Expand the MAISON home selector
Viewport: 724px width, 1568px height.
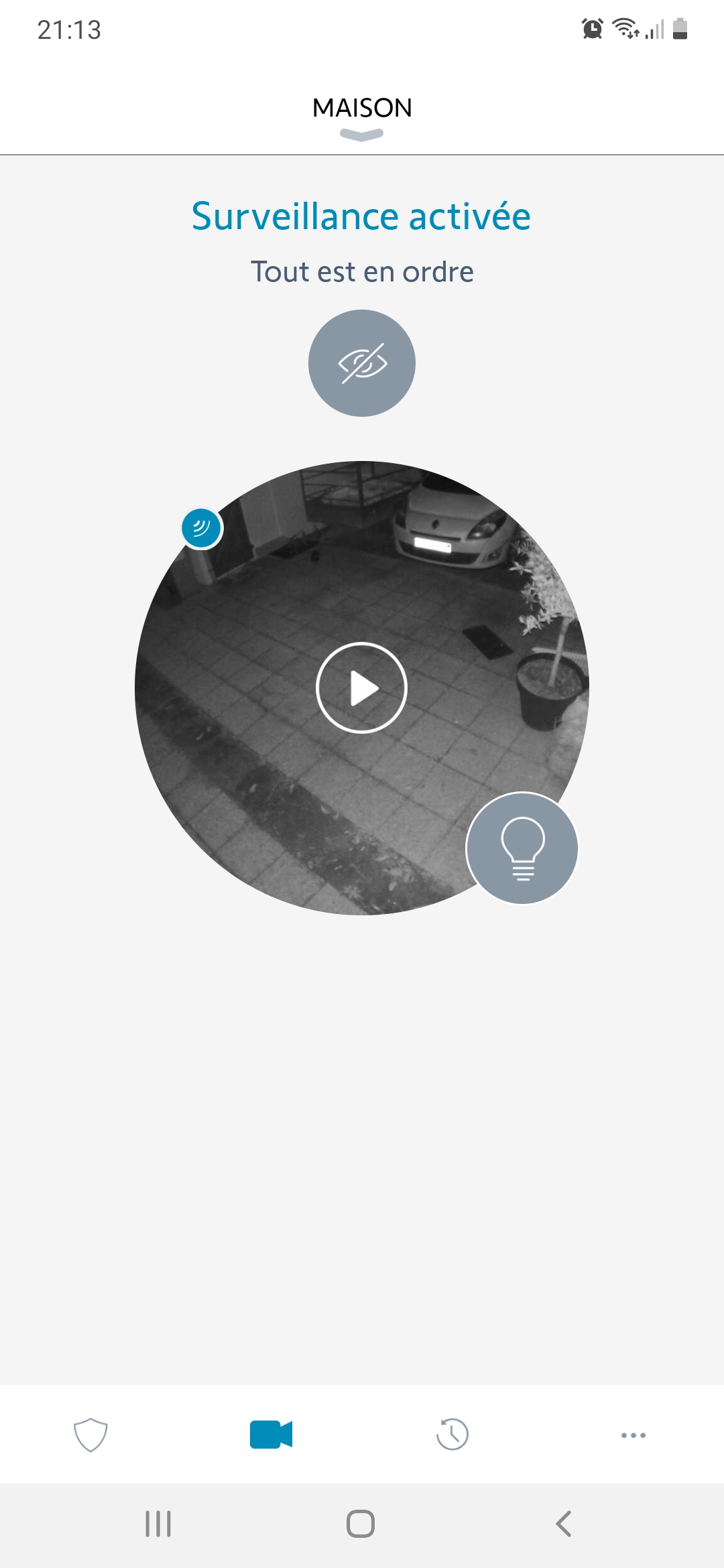point(362,117)
